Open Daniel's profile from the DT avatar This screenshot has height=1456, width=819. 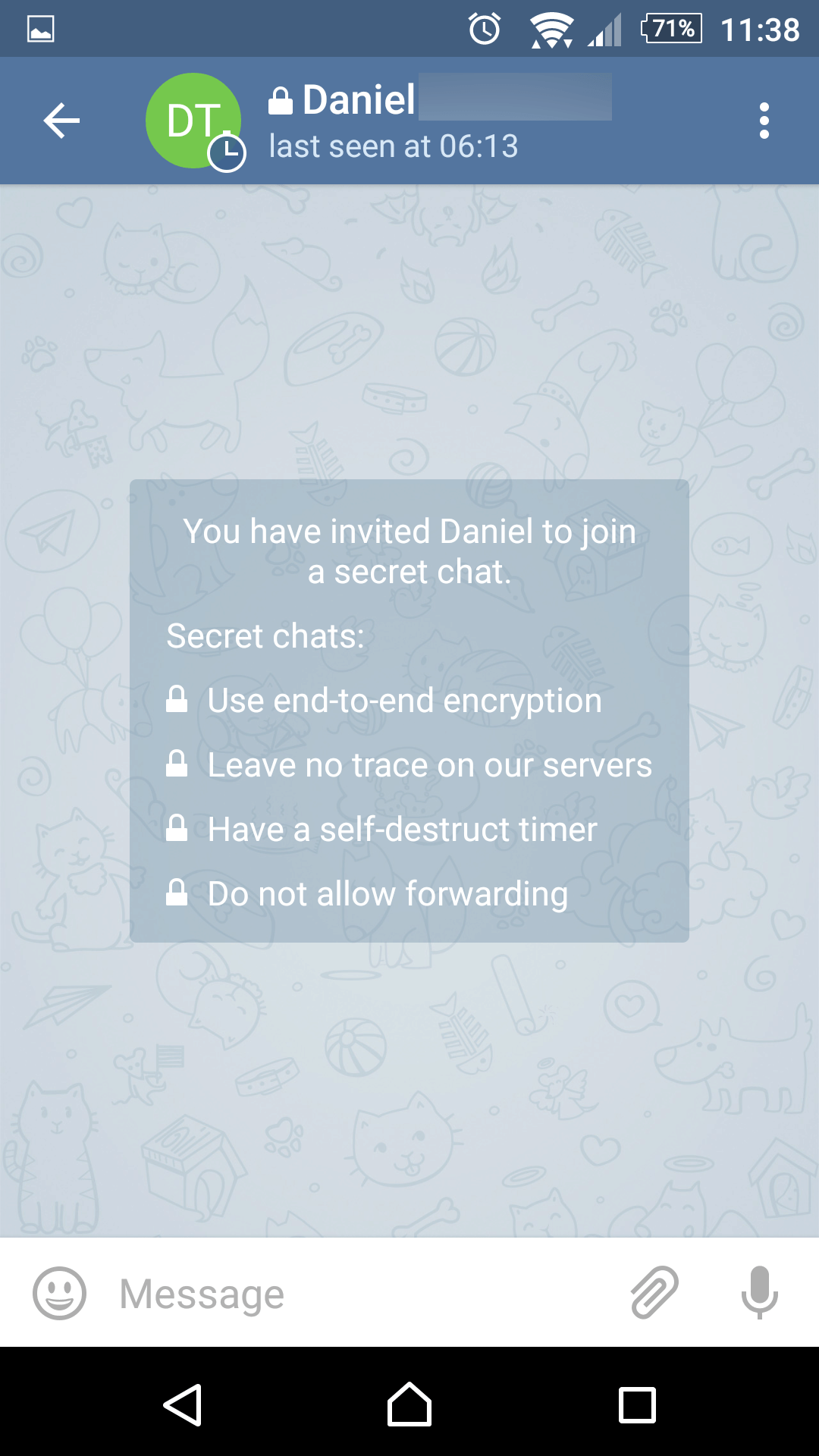point(193,121)
